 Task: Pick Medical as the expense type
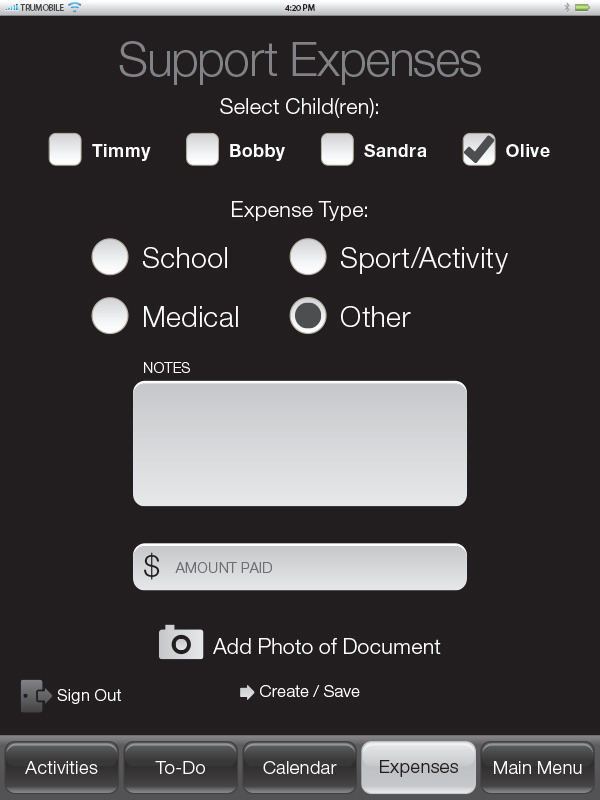pos(110,316)
